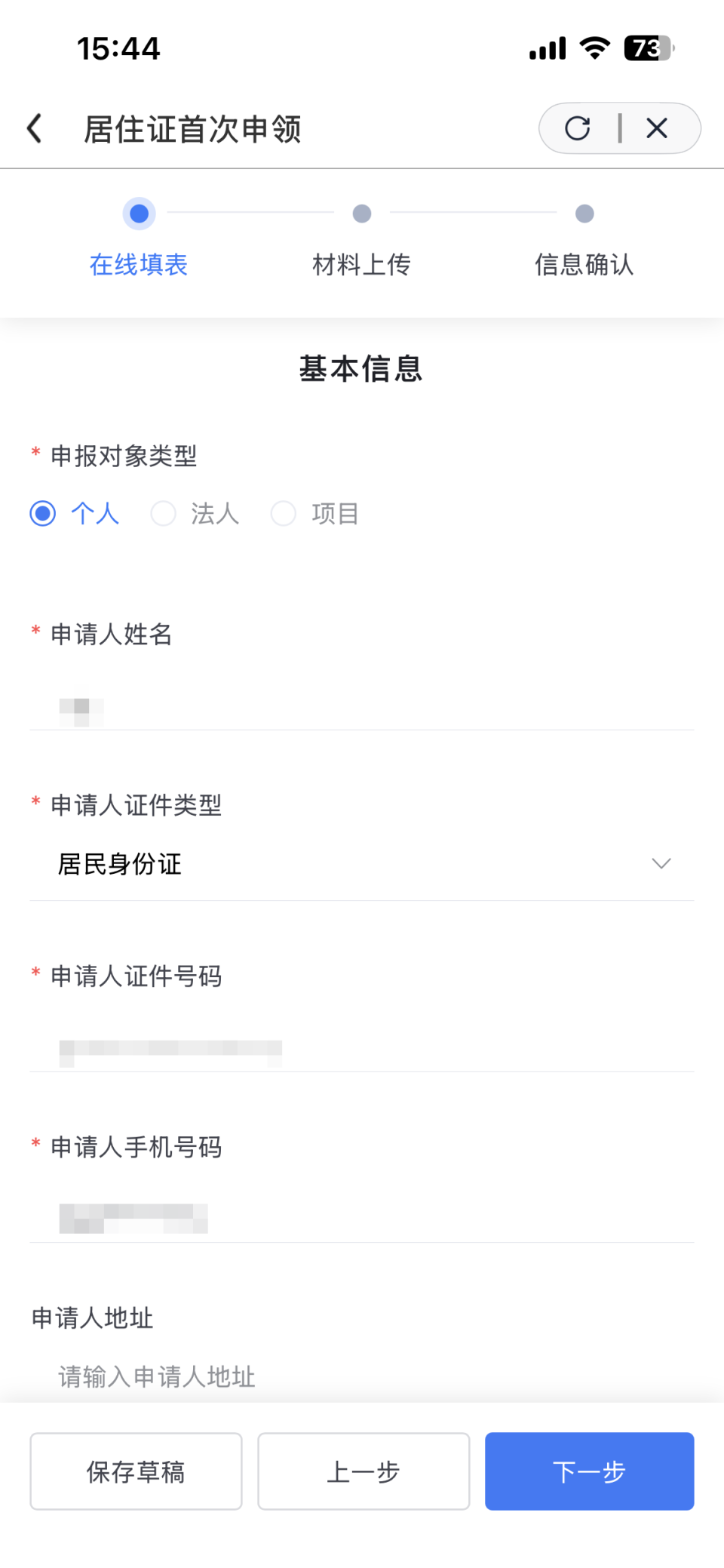
Task: Select the 项目 radio option
Action: pos(284,513)
